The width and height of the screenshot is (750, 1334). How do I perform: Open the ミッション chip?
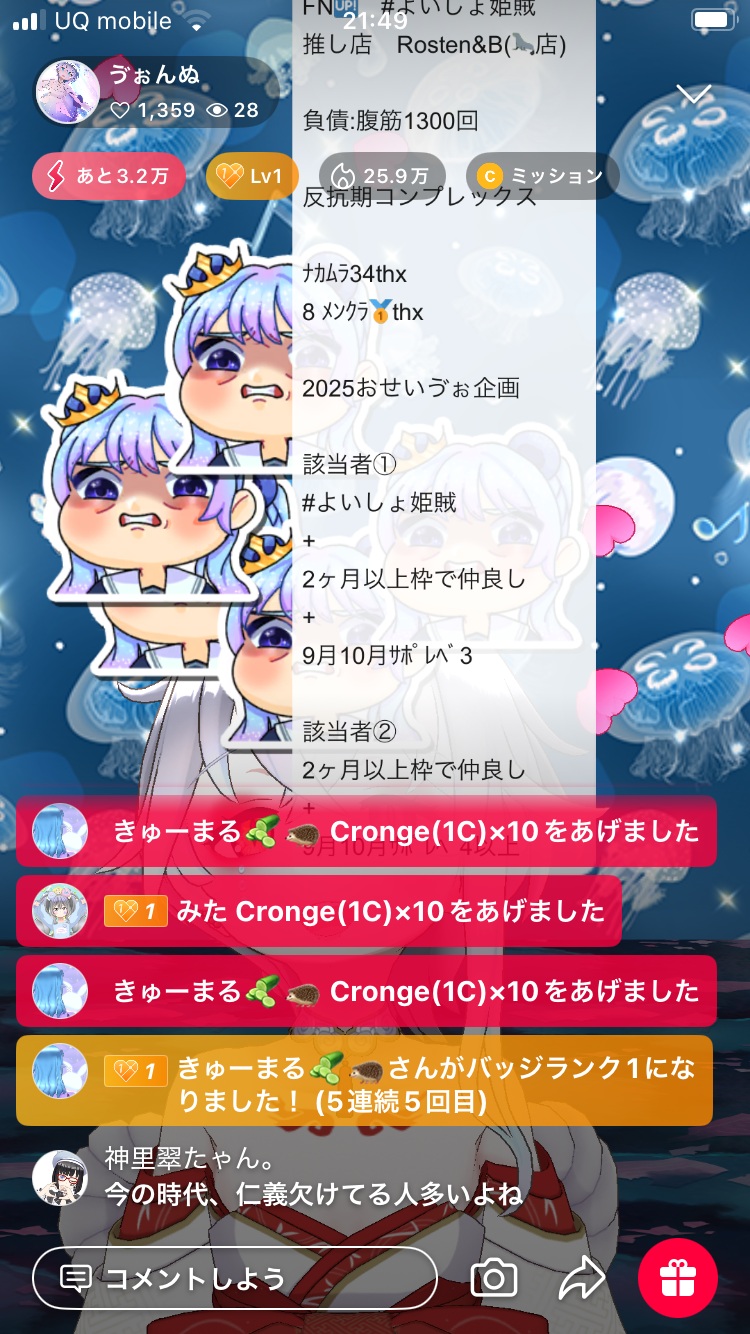click(541, 177)
